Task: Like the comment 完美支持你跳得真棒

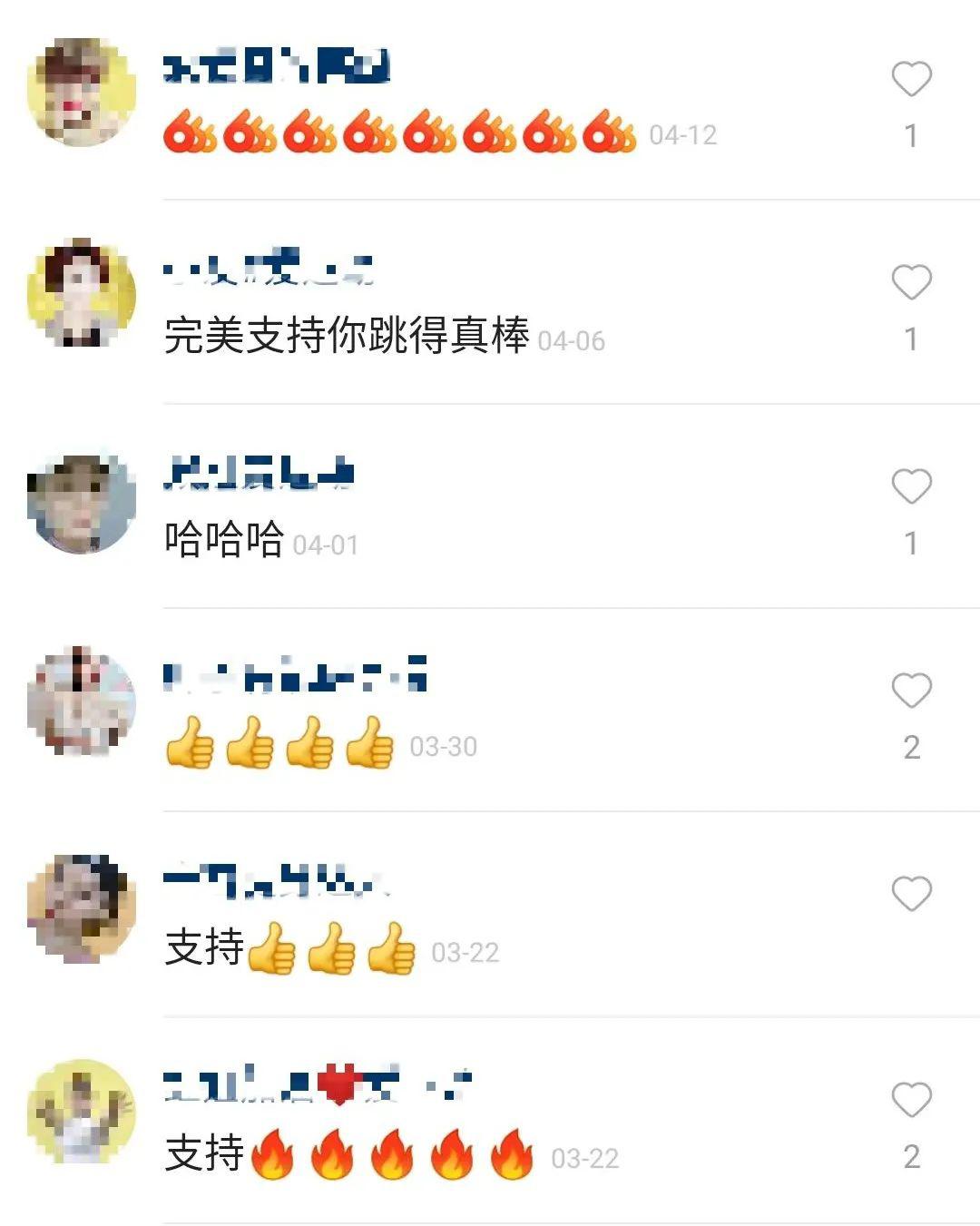Action: click(911, 282)
